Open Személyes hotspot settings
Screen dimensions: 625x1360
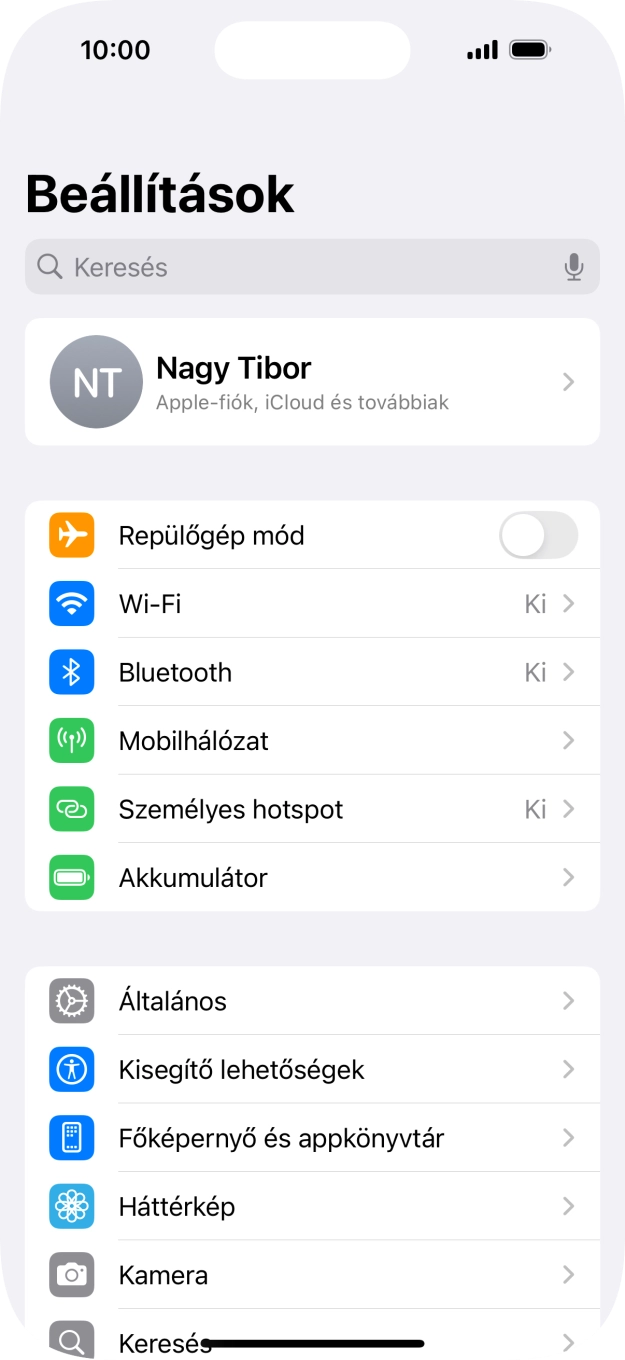click(x=312, y=809)
